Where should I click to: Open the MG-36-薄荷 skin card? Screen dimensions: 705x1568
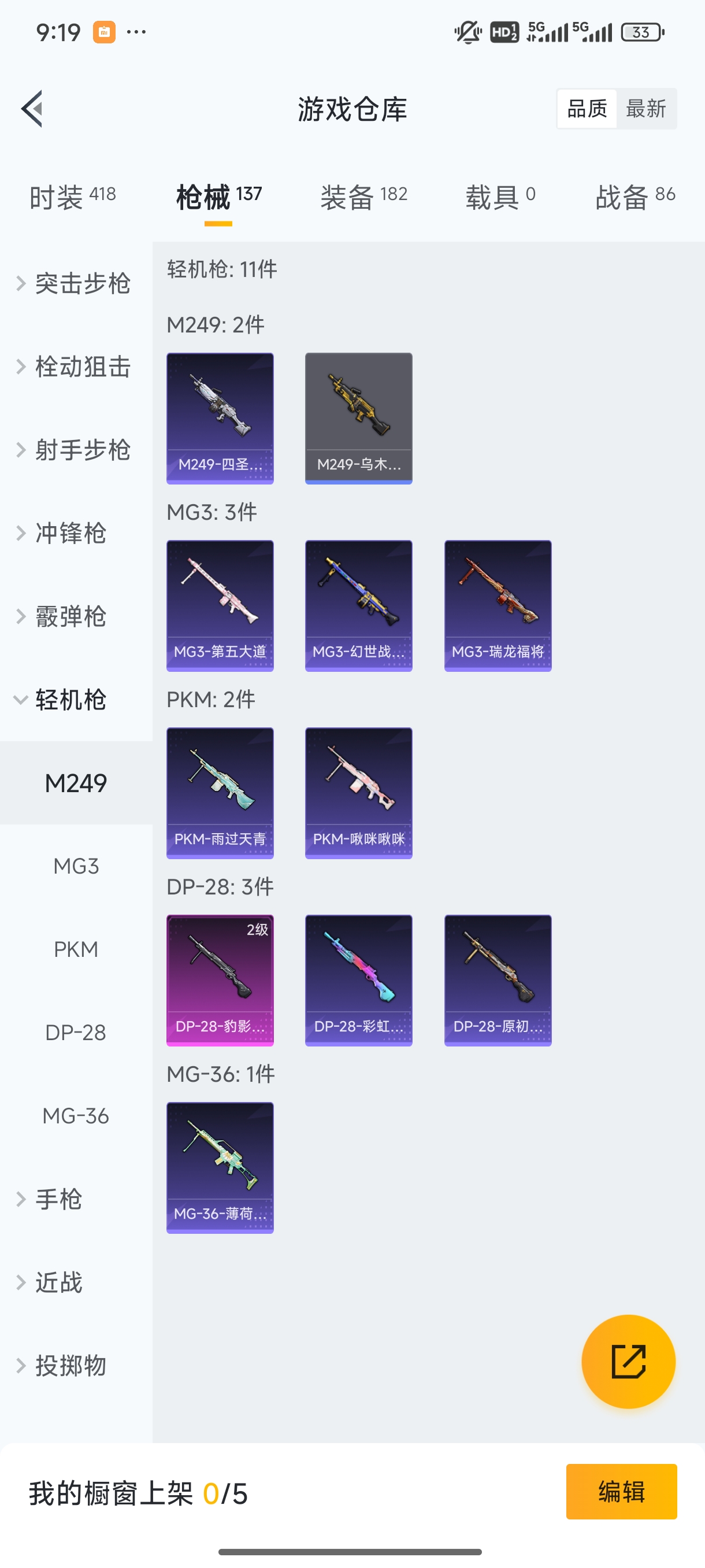pos(220,1167)
